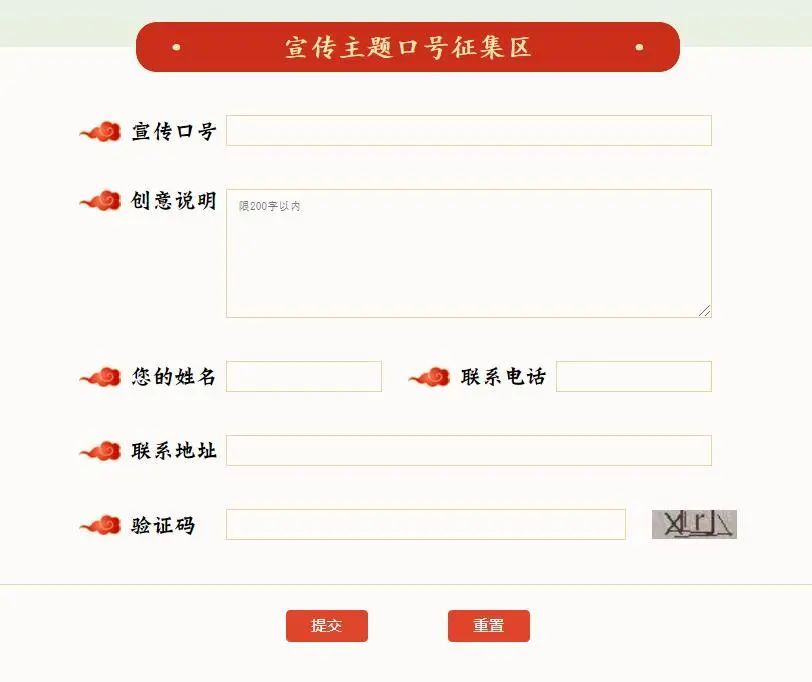Clear the form with 重置 button
The width and height of the screenshot is (812, 682).
point(488,626)
